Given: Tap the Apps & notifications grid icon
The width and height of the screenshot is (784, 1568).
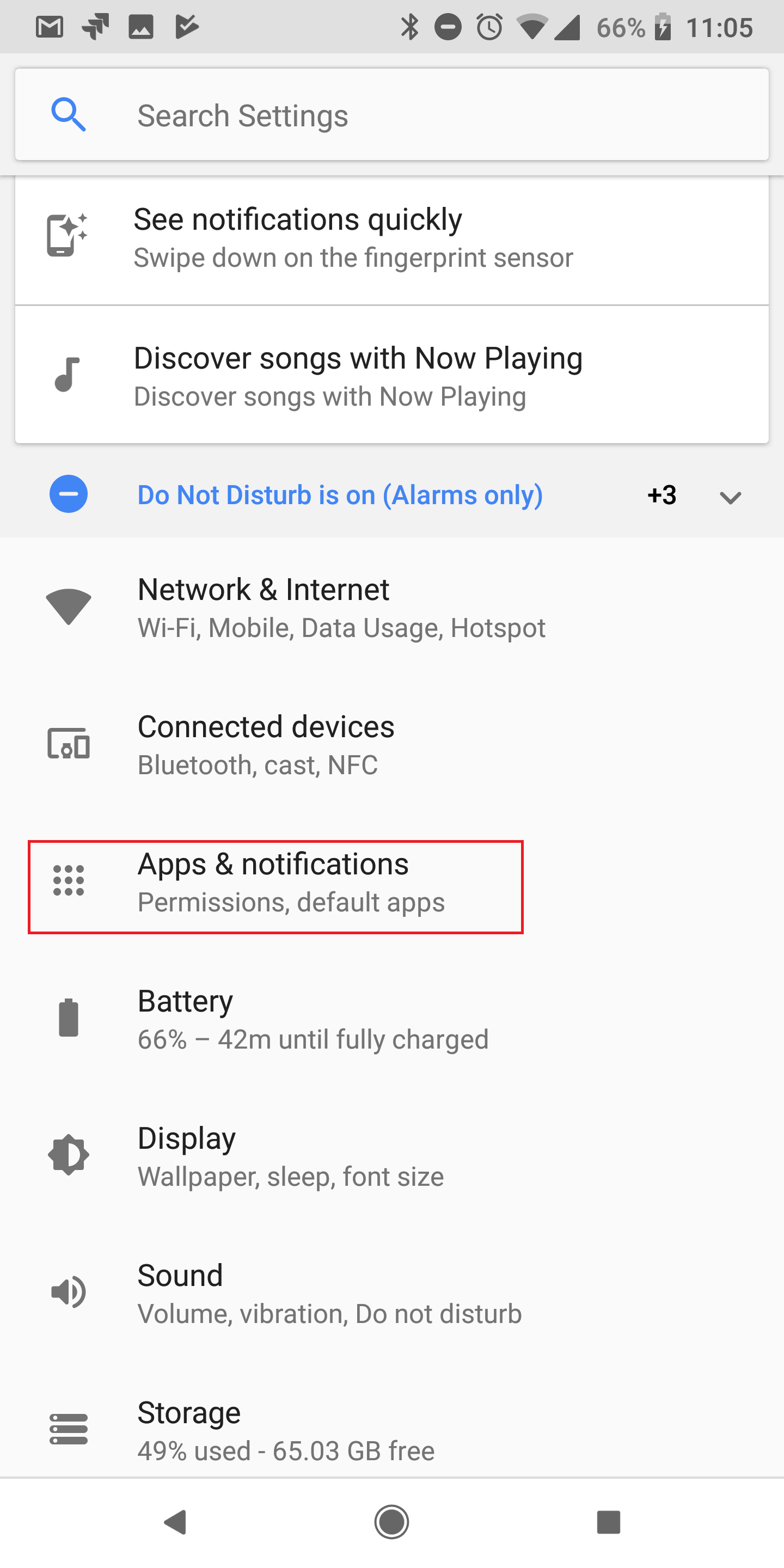Looking at the screenshot, I should point(68,883).
